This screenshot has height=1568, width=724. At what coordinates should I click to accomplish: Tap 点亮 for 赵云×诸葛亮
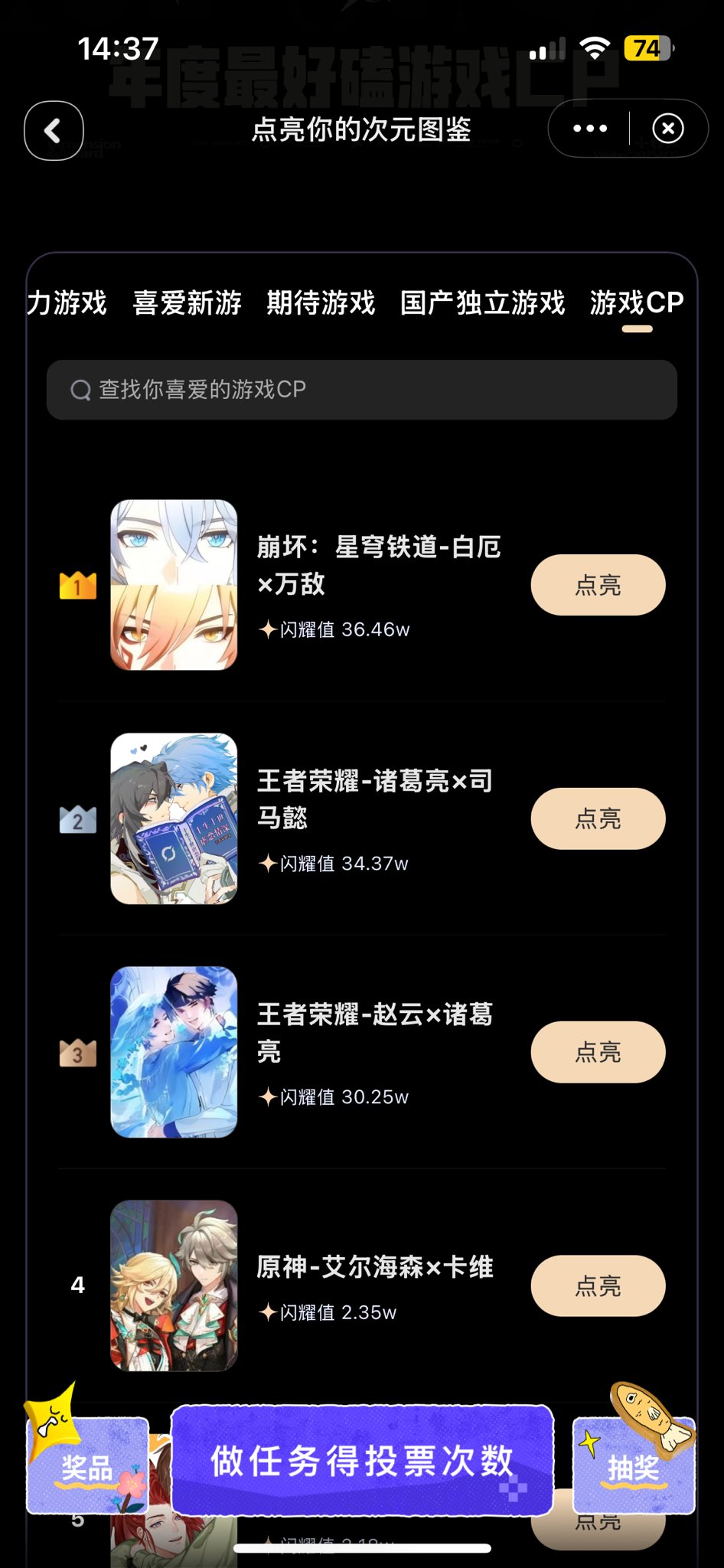598,1052
